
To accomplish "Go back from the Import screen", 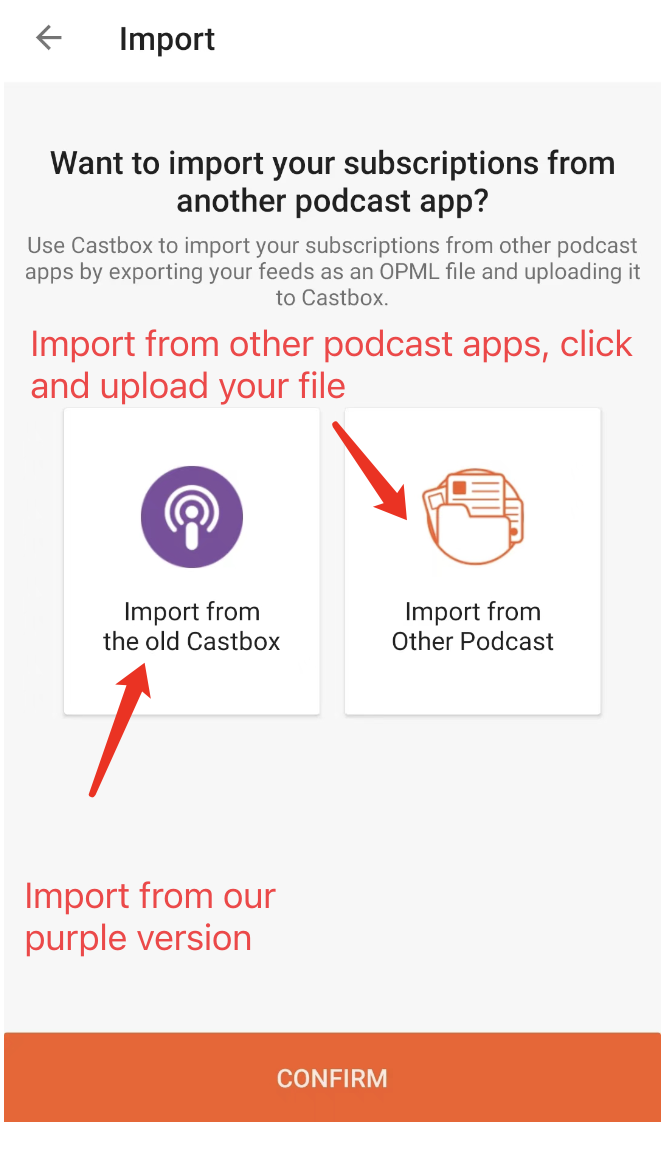I will [x=48, y=39].
